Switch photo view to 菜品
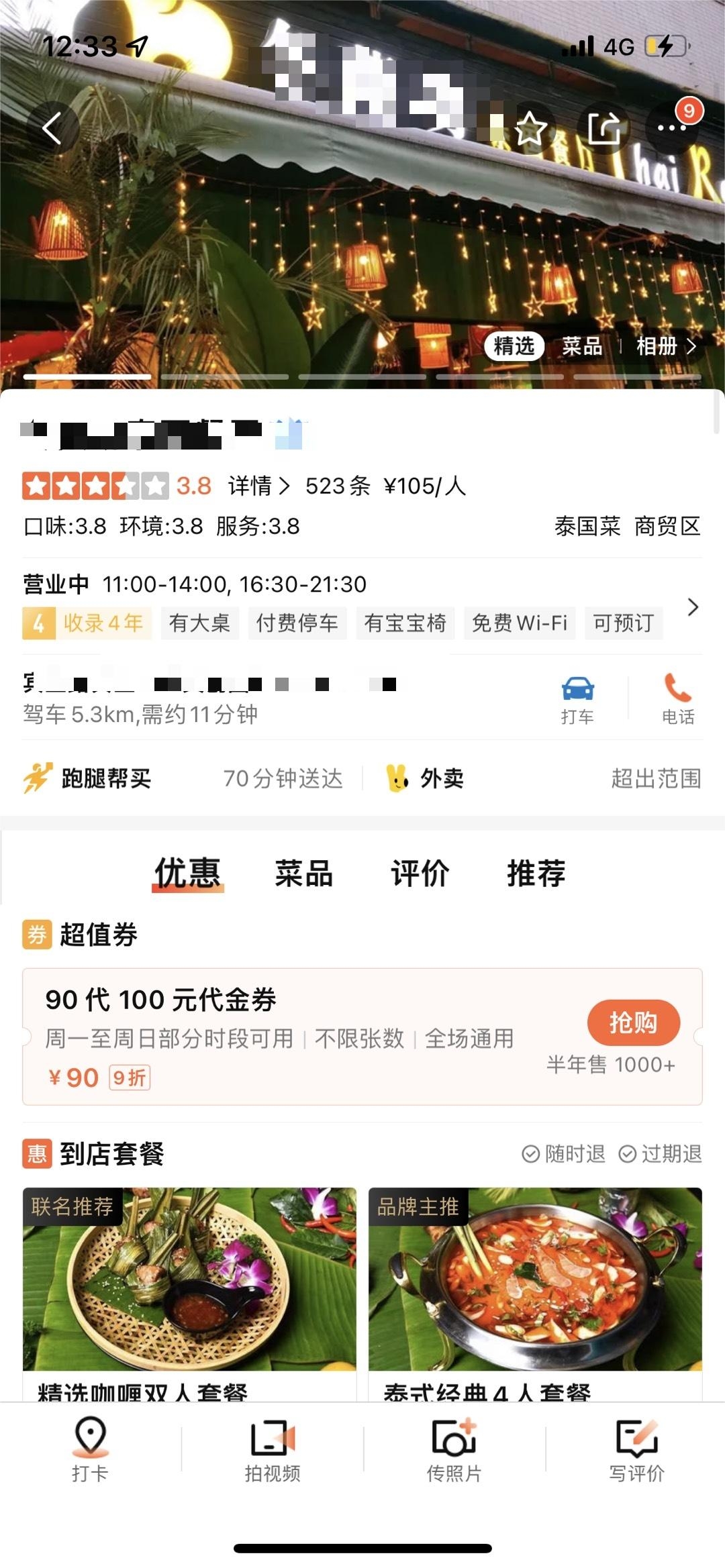Screen dimensions: 725x1568 pyautogui.click(x=582, y=346)
